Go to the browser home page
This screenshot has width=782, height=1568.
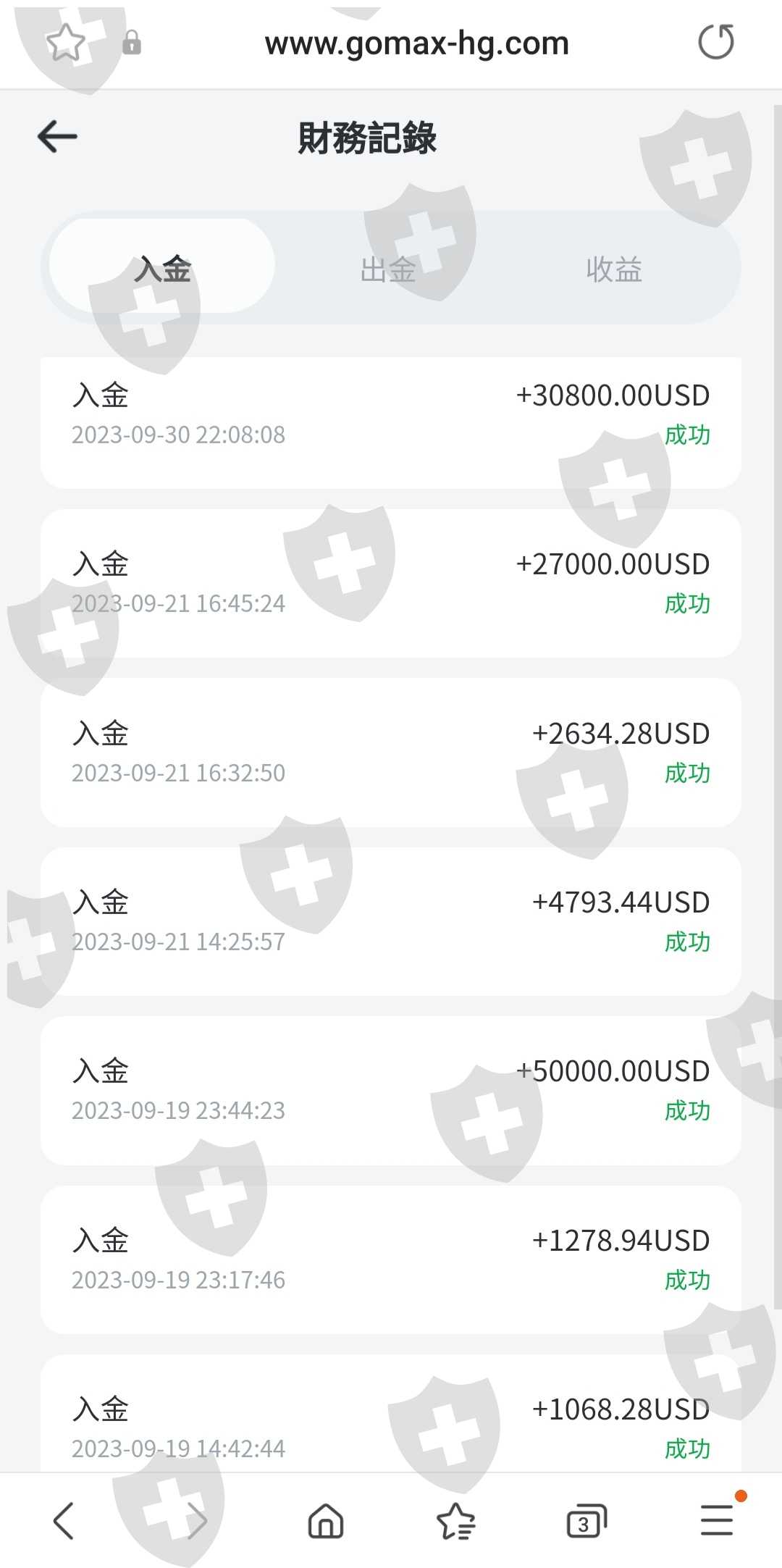click(x=326, y=1519)
